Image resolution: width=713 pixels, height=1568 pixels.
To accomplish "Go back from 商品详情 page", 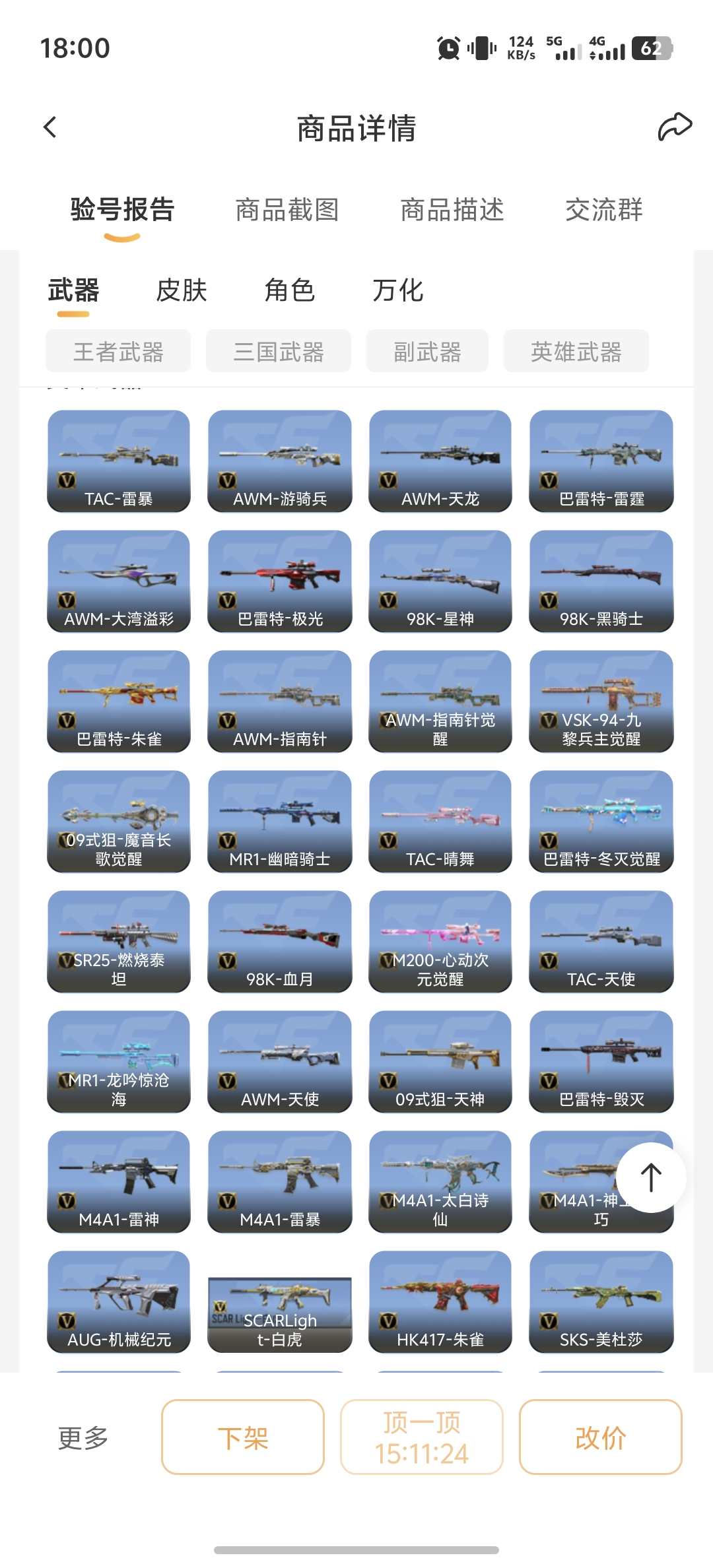I will 50,127.
